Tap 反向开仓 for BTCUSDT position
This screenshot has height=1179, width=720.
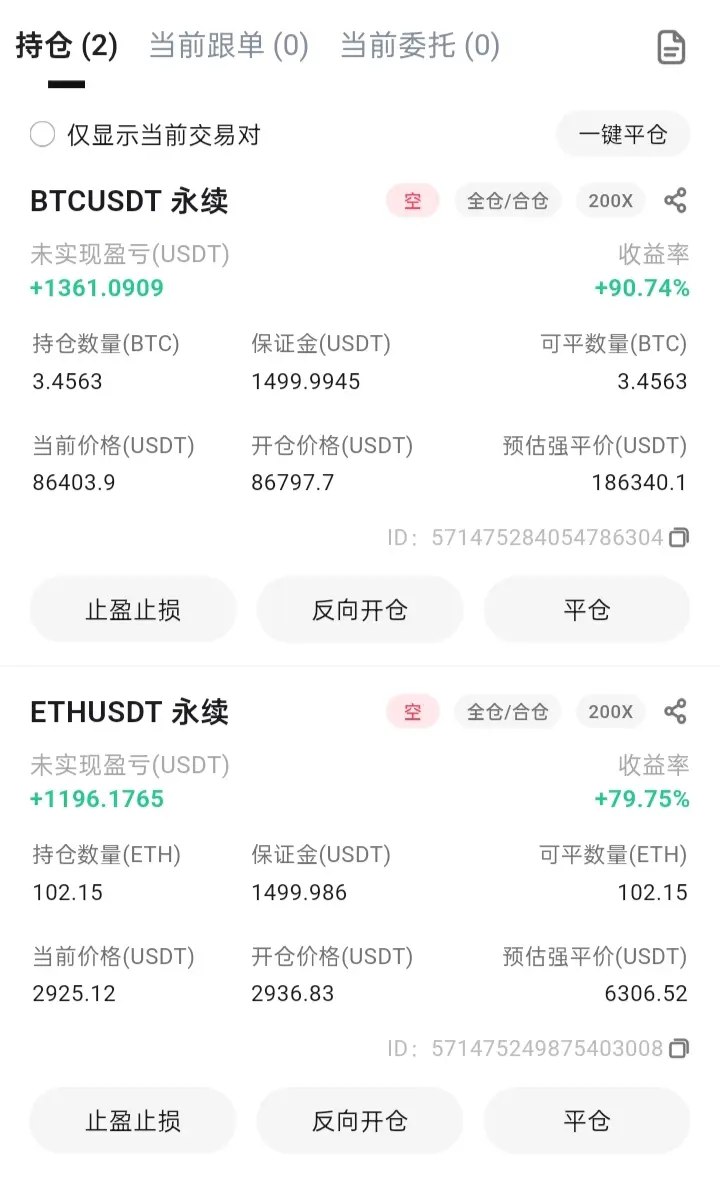pyautogui.click(x=360, y=610)
